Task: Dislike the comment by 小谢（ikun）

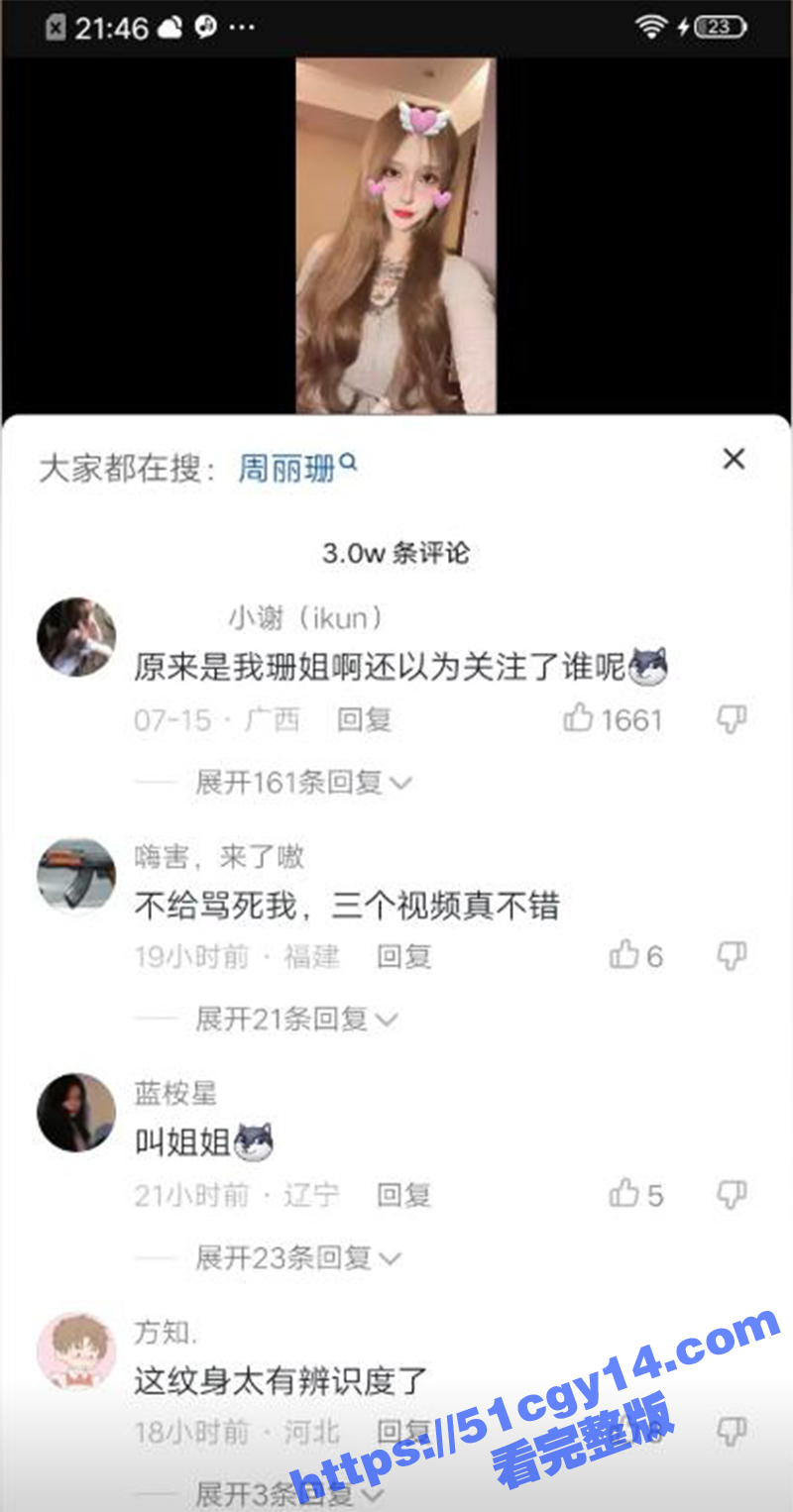Action: click(x=731, y=719)
